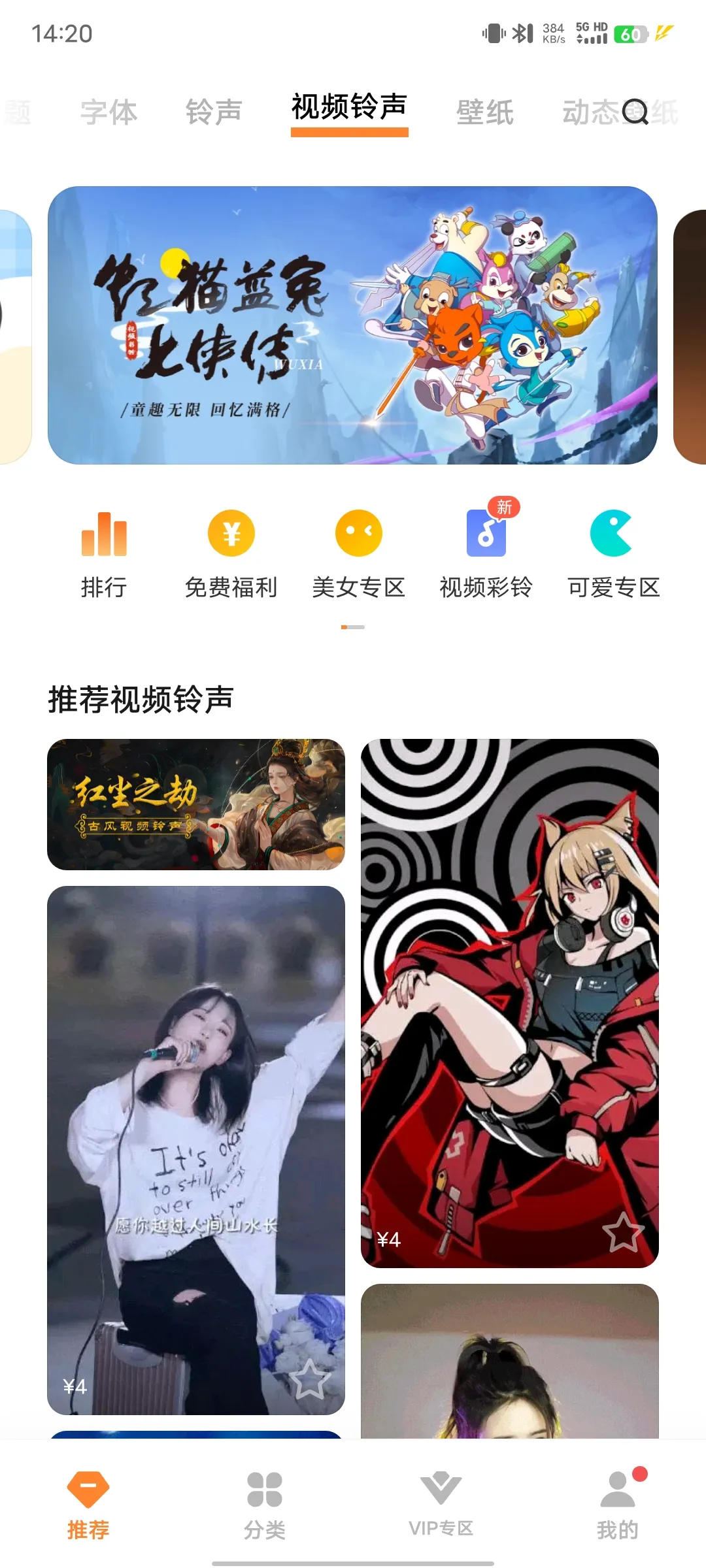Switch to the 视频铃声 top tab
Image resolution: width=706 pixels, height=1568 pixels.
(349, 108)
